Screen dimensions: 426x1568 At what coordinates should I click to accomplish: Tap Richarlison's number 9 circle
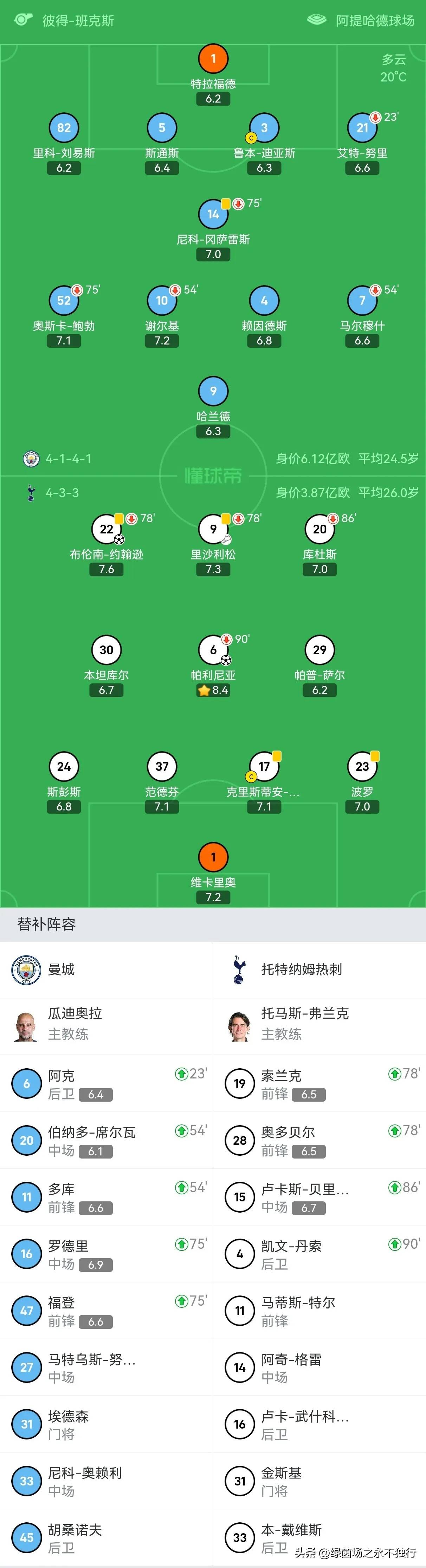click(x=213, y=529)
